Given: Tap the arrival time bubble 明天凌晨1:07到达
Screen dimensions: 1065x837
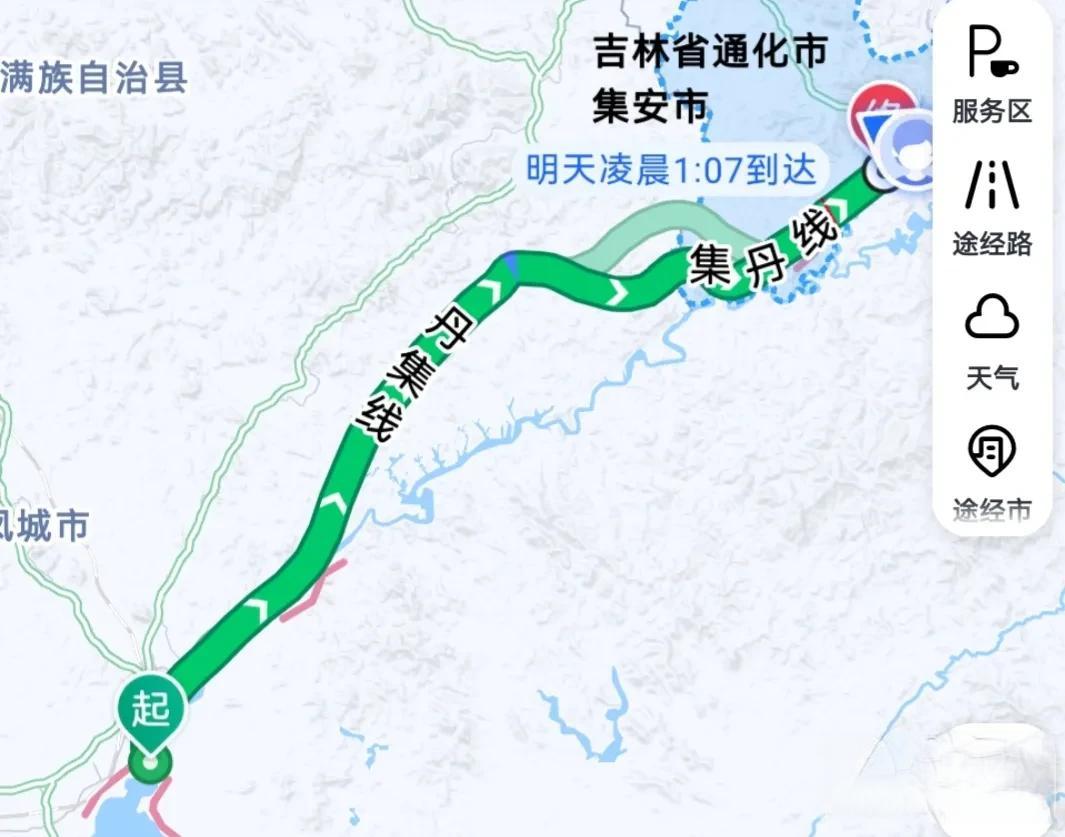Looking at the screenshot, I should pyautogui.click(x=671, y=170).
